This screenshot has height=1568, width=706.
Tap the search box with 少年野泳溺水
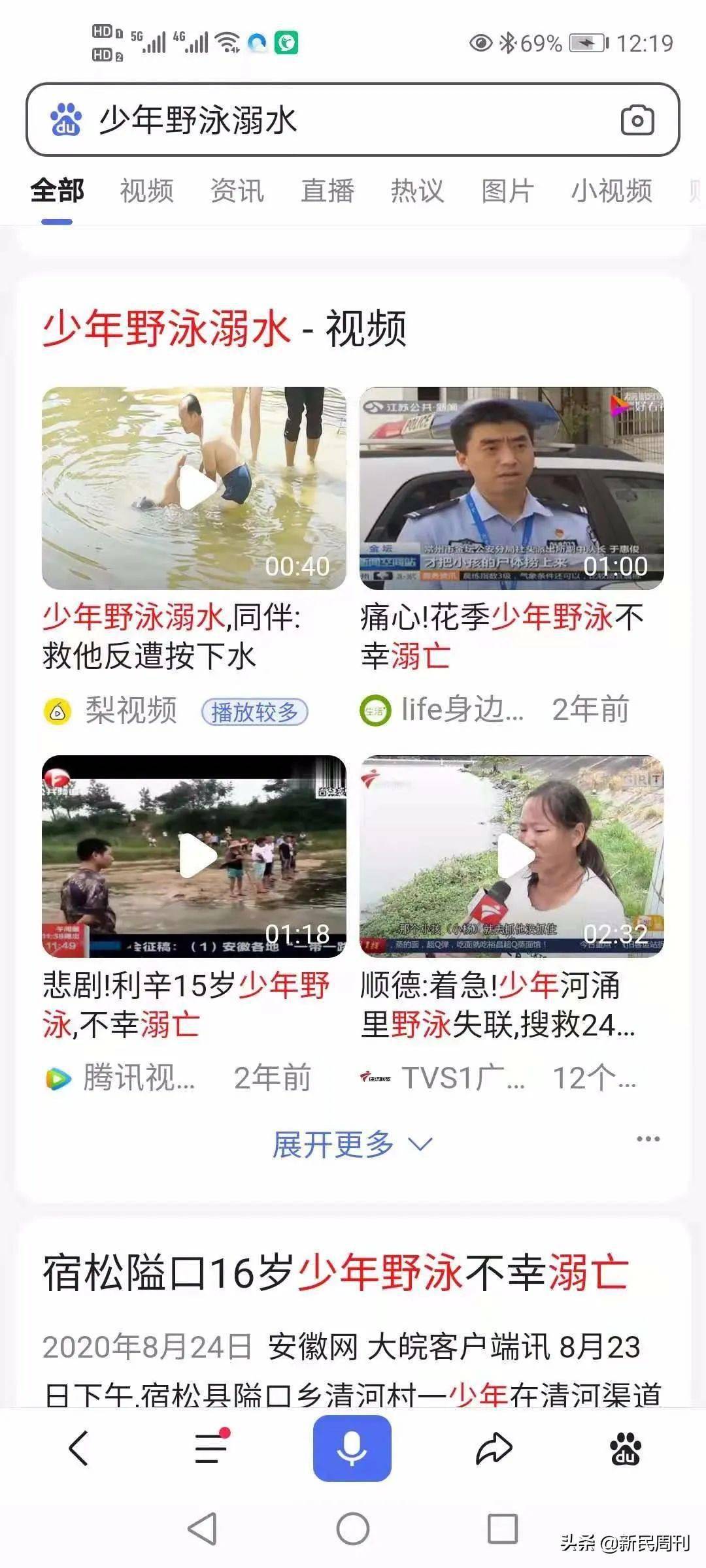coord(352,120)
